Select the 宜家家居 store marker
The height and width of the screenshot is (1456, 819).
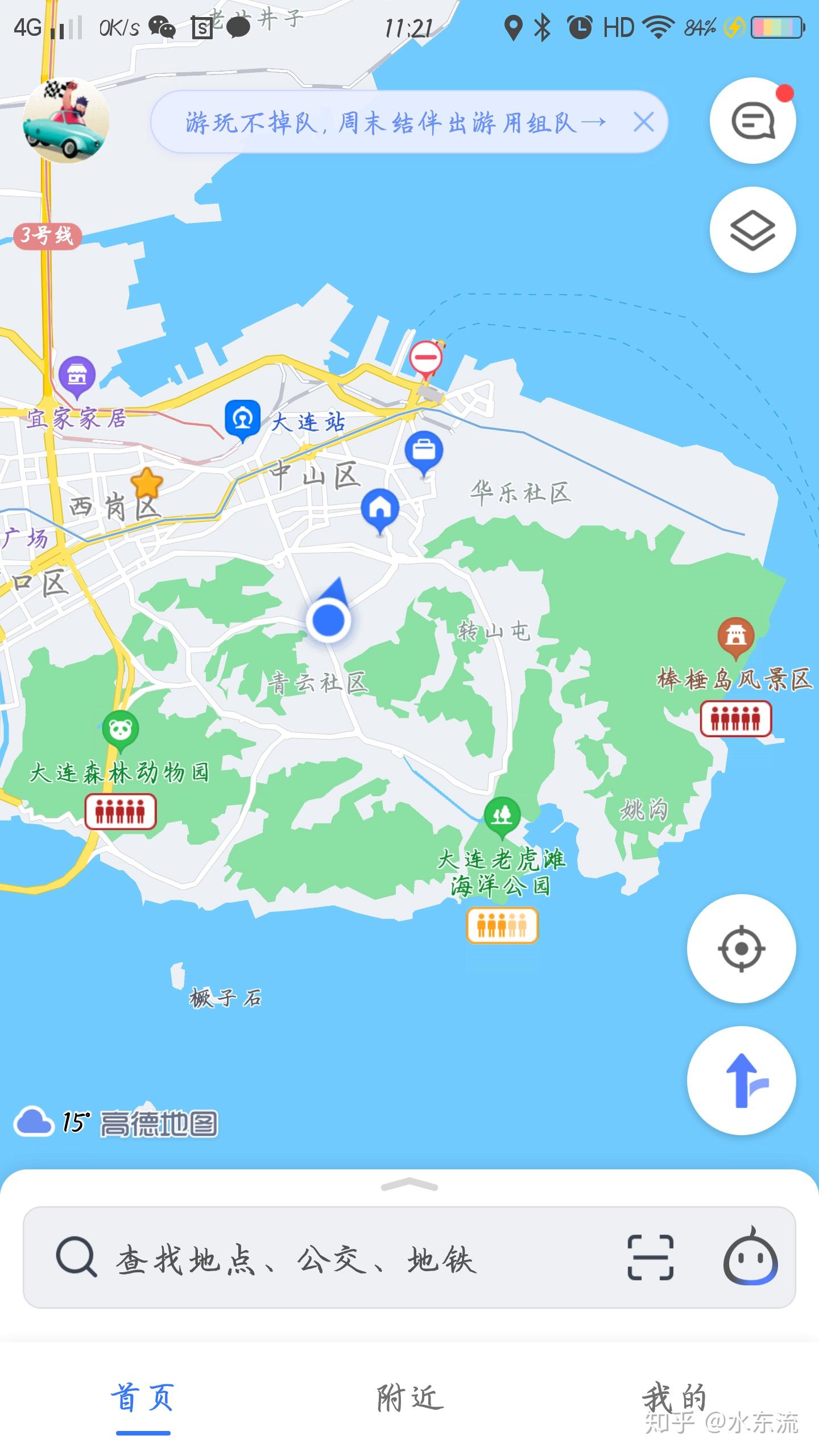click(x=77, y=375)
